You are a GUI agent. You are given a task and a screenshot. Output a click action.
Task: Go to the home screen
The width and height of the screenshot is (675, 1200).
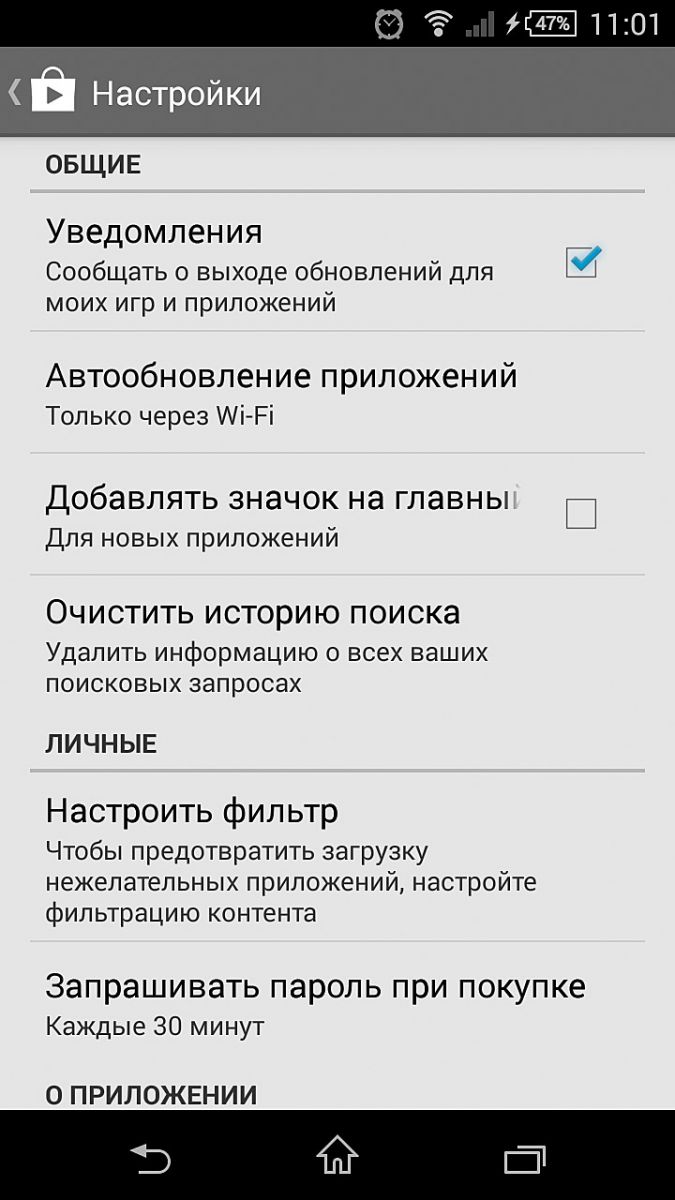(x=337, y=1158)
